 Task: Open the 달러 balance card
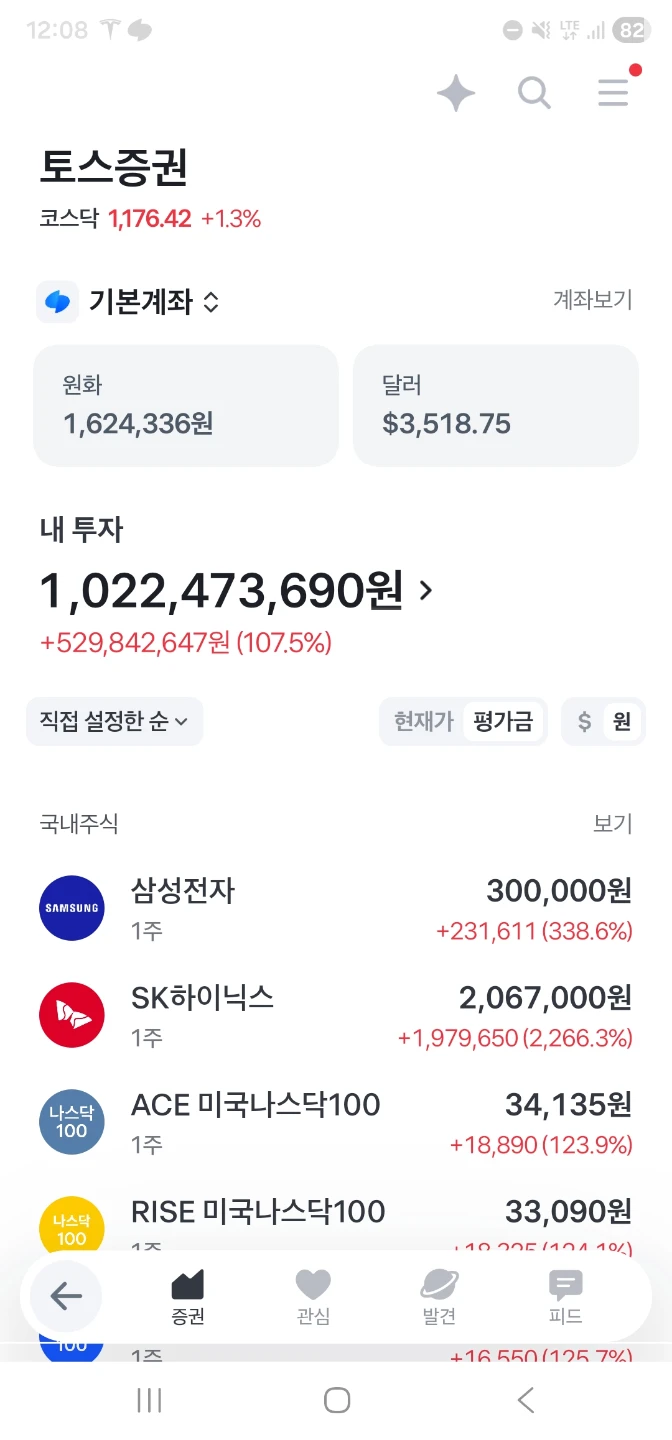496,405
